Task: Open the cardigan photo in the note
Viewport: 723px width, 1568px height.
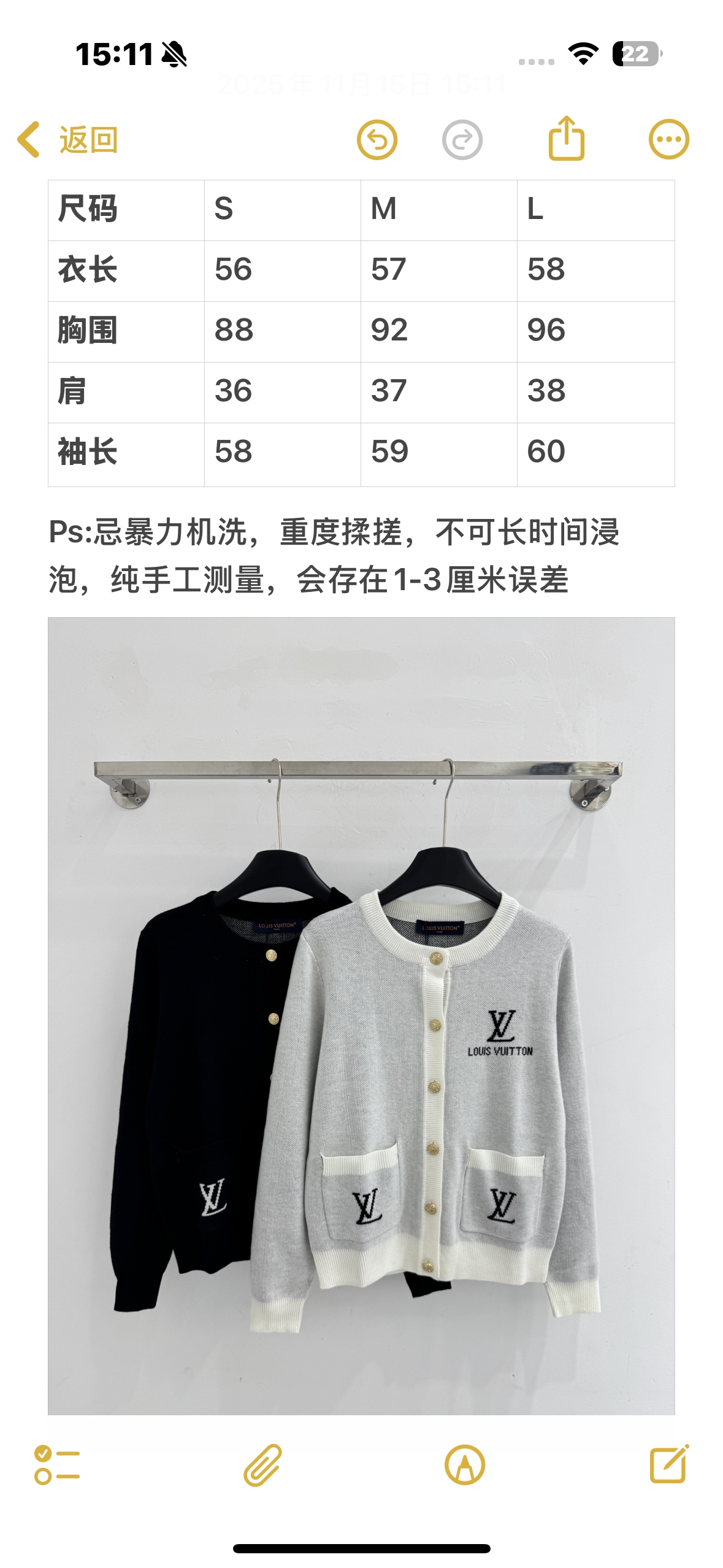Action: coord(361,1015)
